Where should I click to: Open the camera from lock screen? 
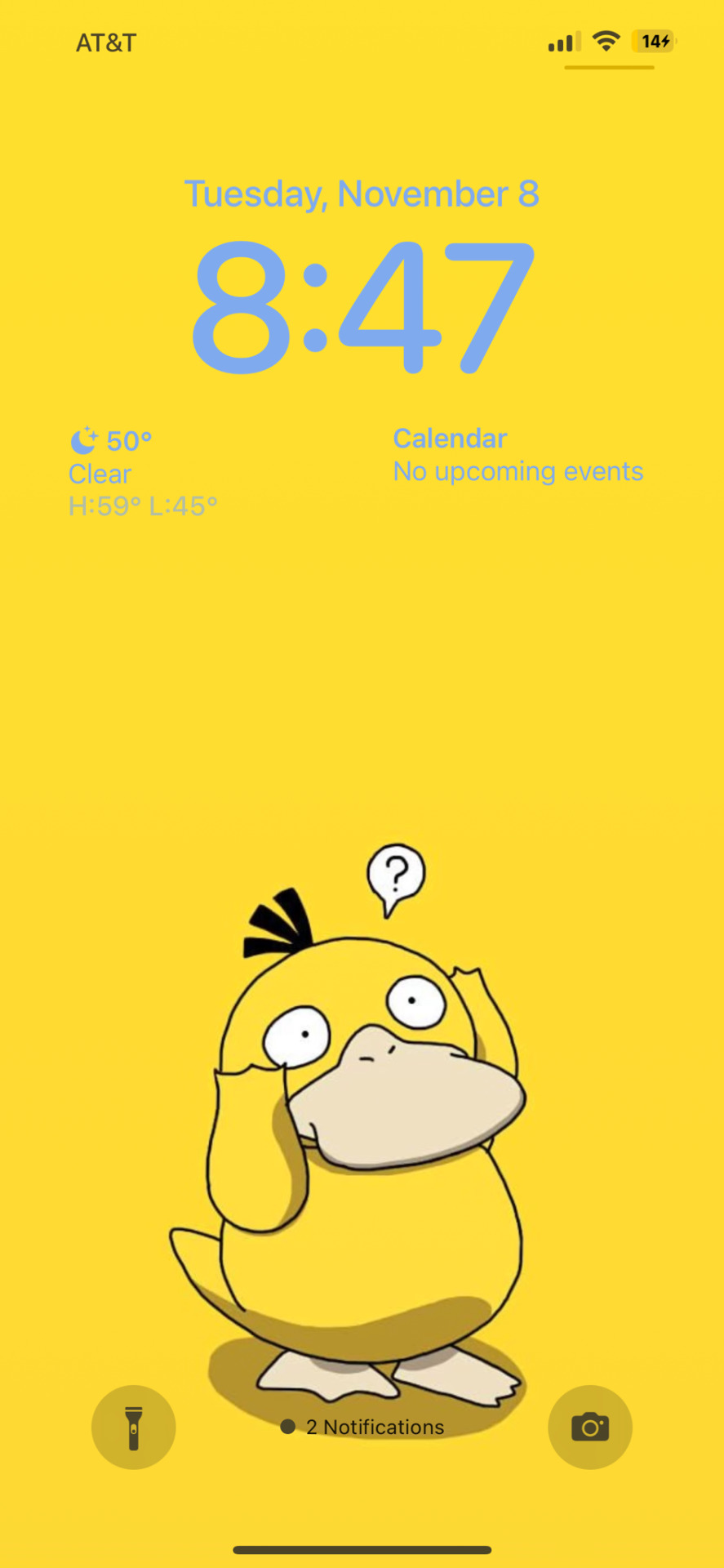click(x=590, y=1427)
